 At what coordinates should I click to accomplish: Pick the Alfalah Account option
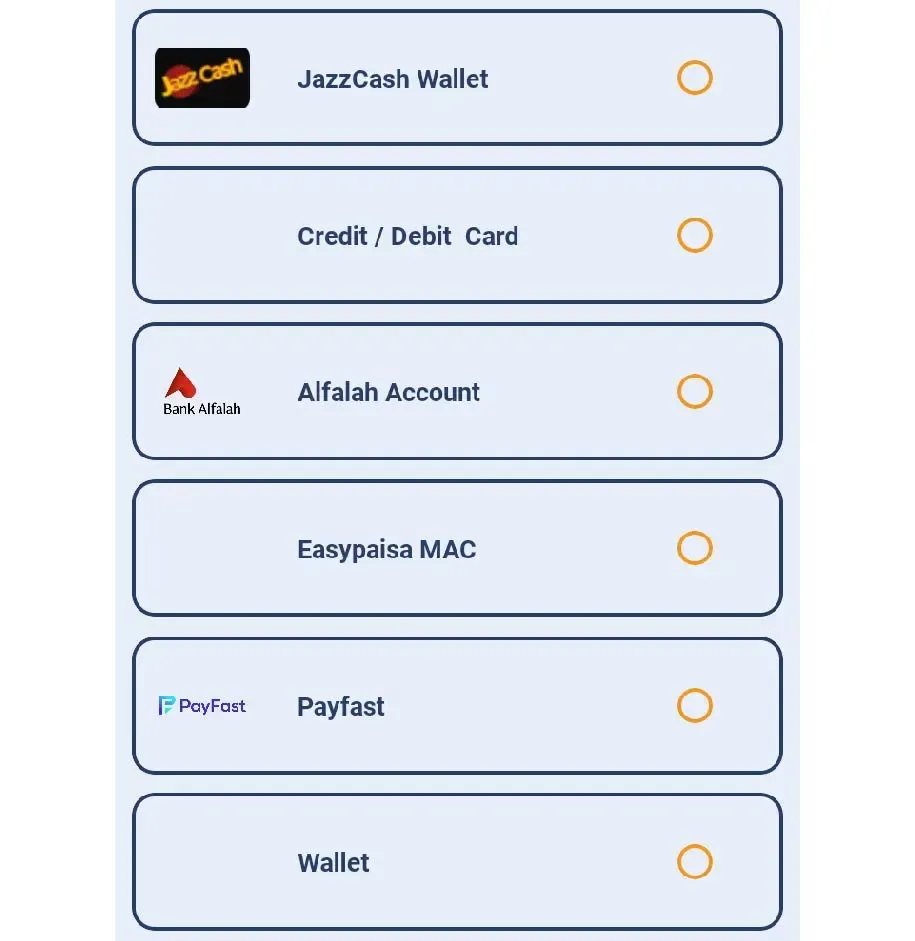[x=694, y=391]
